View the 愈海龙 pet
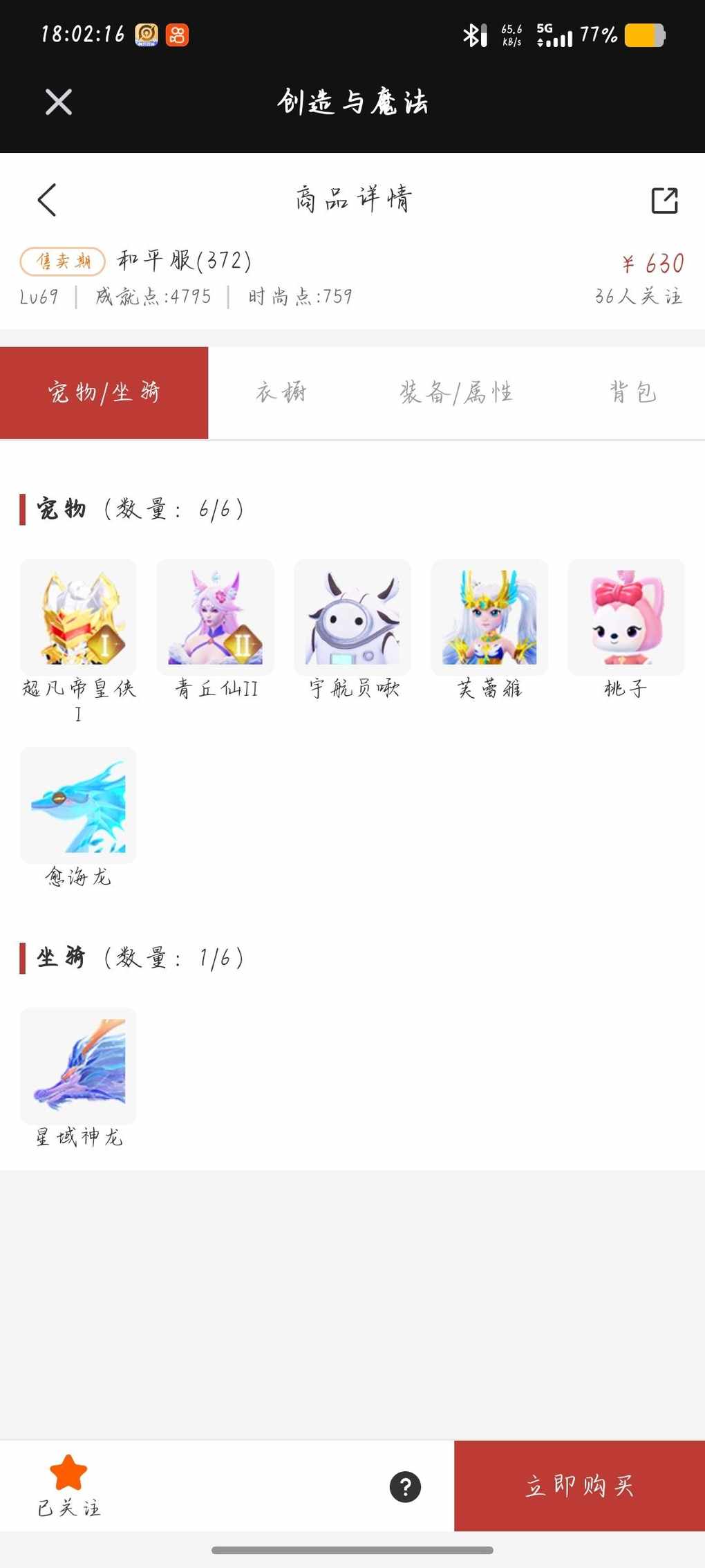 click(78, 806)
